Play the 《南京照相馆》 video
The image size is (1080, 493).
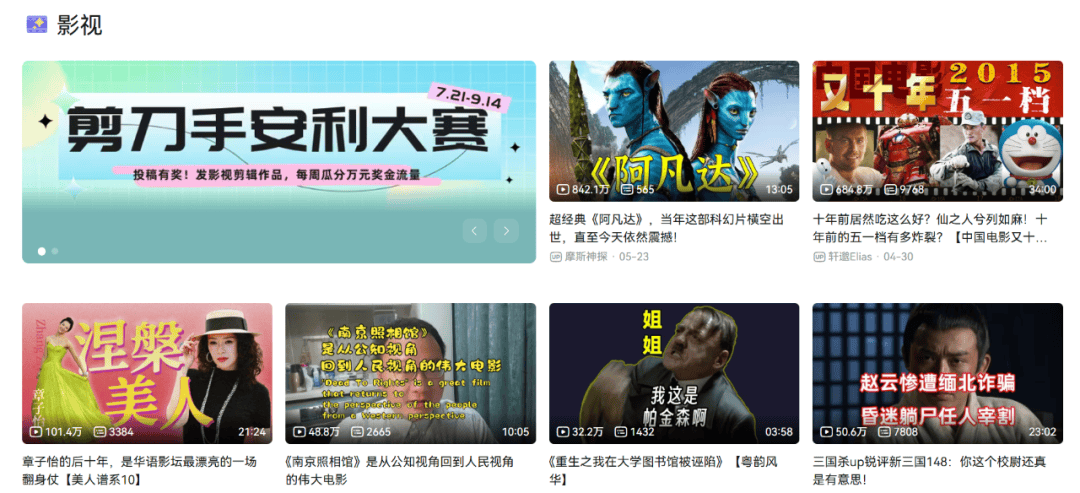point(410,372)
